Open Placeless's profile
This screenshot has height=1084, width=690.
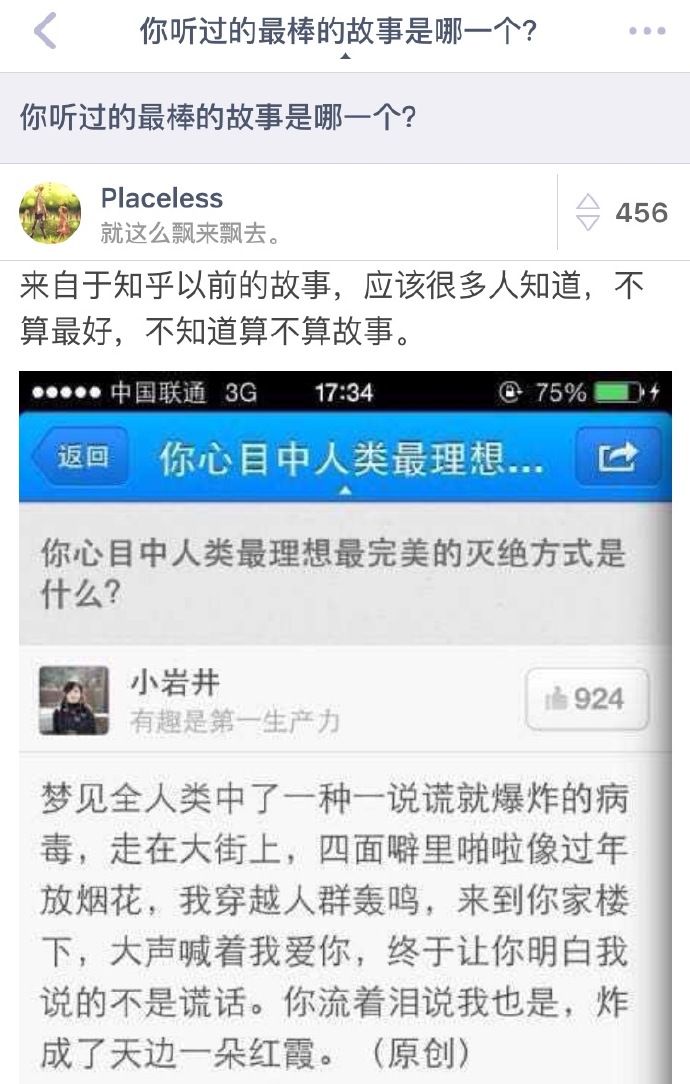coord(50,212)
